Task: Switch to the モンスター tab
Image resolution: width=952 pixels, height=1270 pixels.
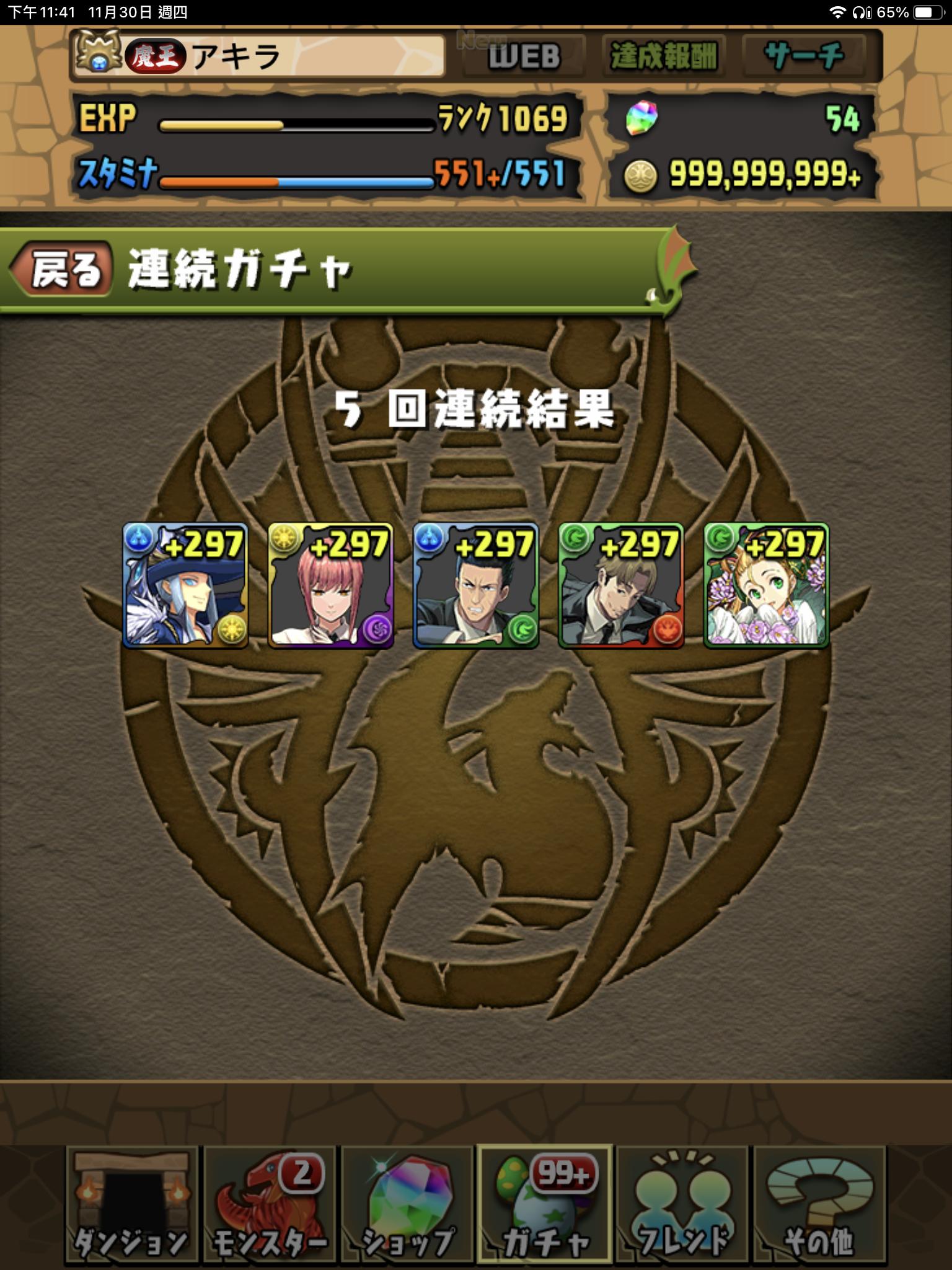Action: pyautogui.click(x=270, y=1204)
